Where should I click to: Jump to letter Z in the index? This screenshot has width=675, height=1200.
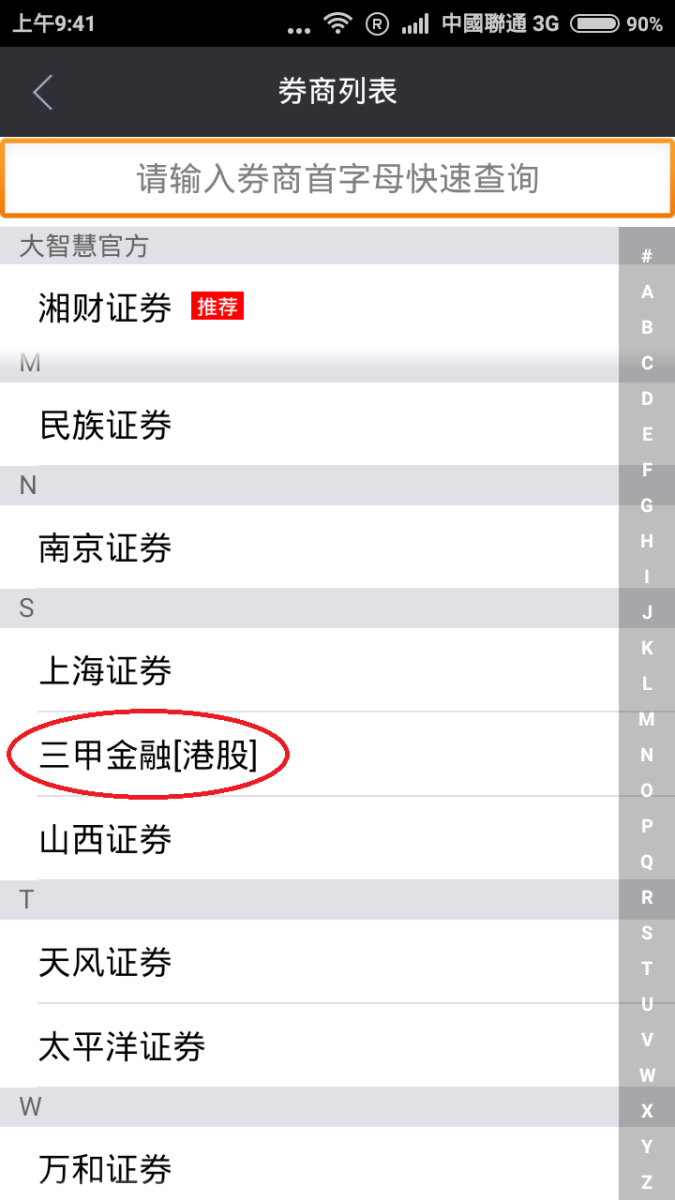647,1181
